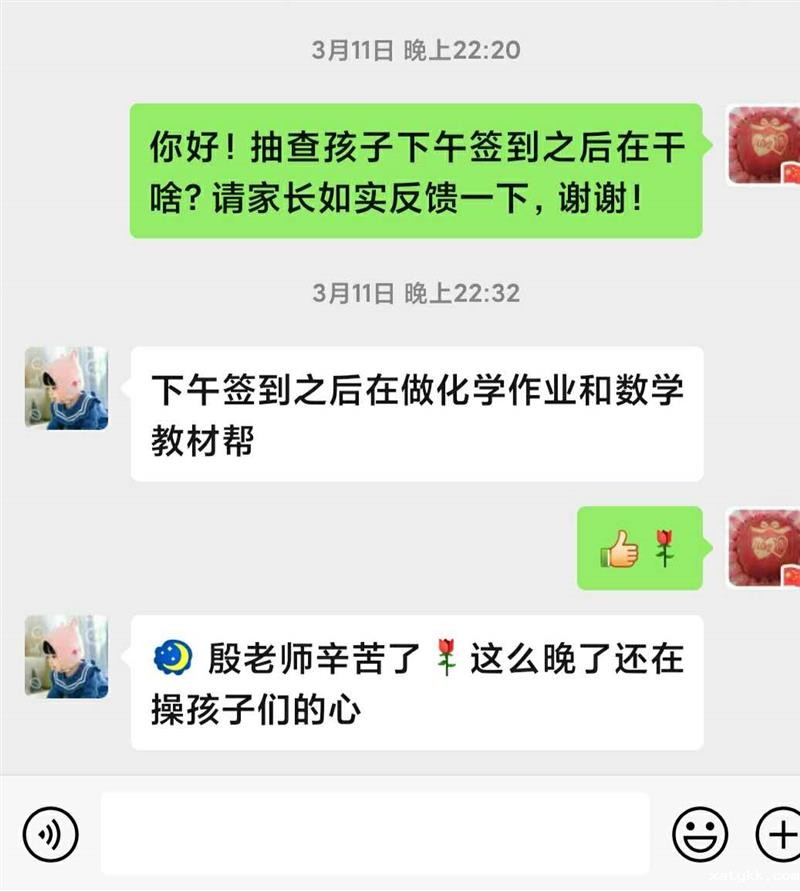800x892 pixels.
Task: View the sender's profile from the 你好！抽查孩子 message
Action: coord(764,146)
